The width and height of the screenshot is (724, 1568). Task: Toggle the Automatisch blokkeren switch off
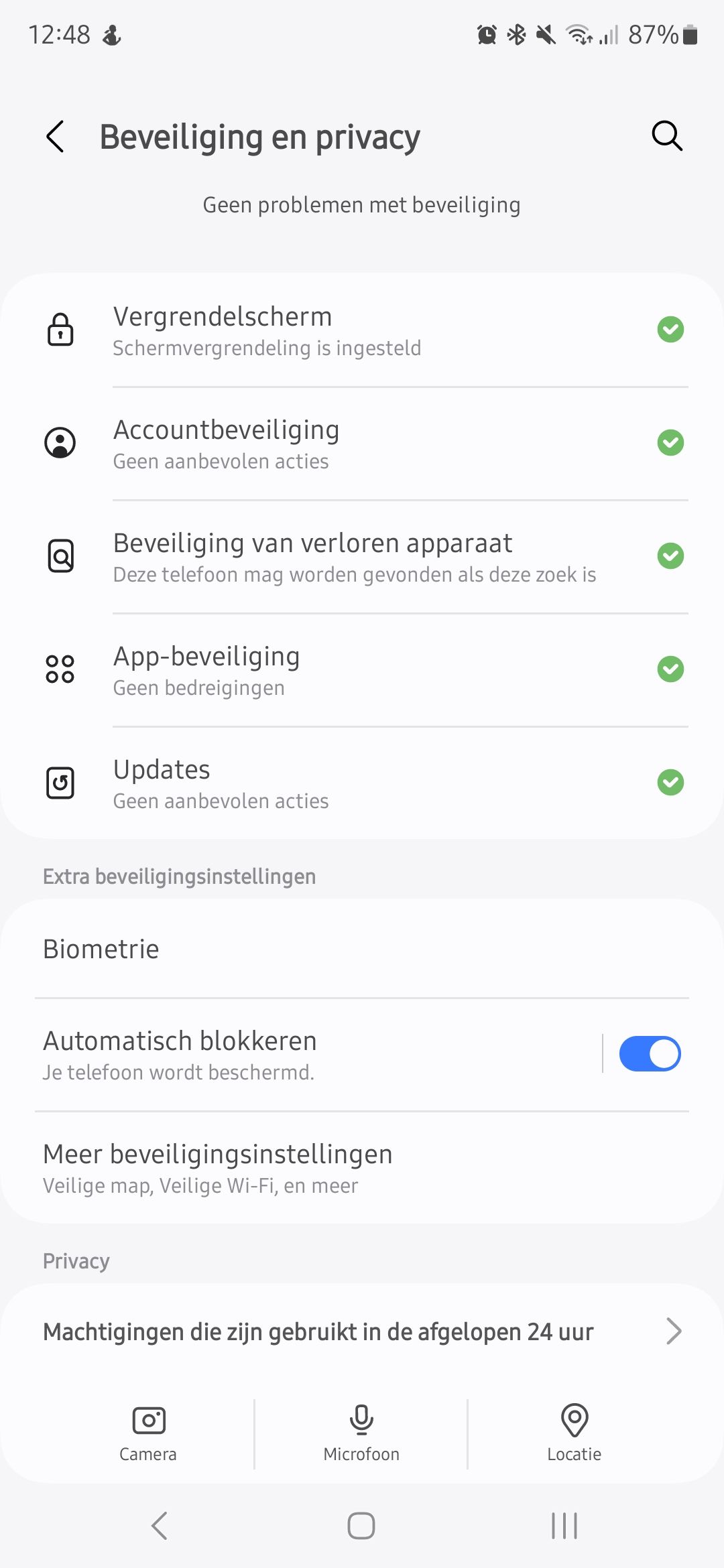pos(649,1054)
